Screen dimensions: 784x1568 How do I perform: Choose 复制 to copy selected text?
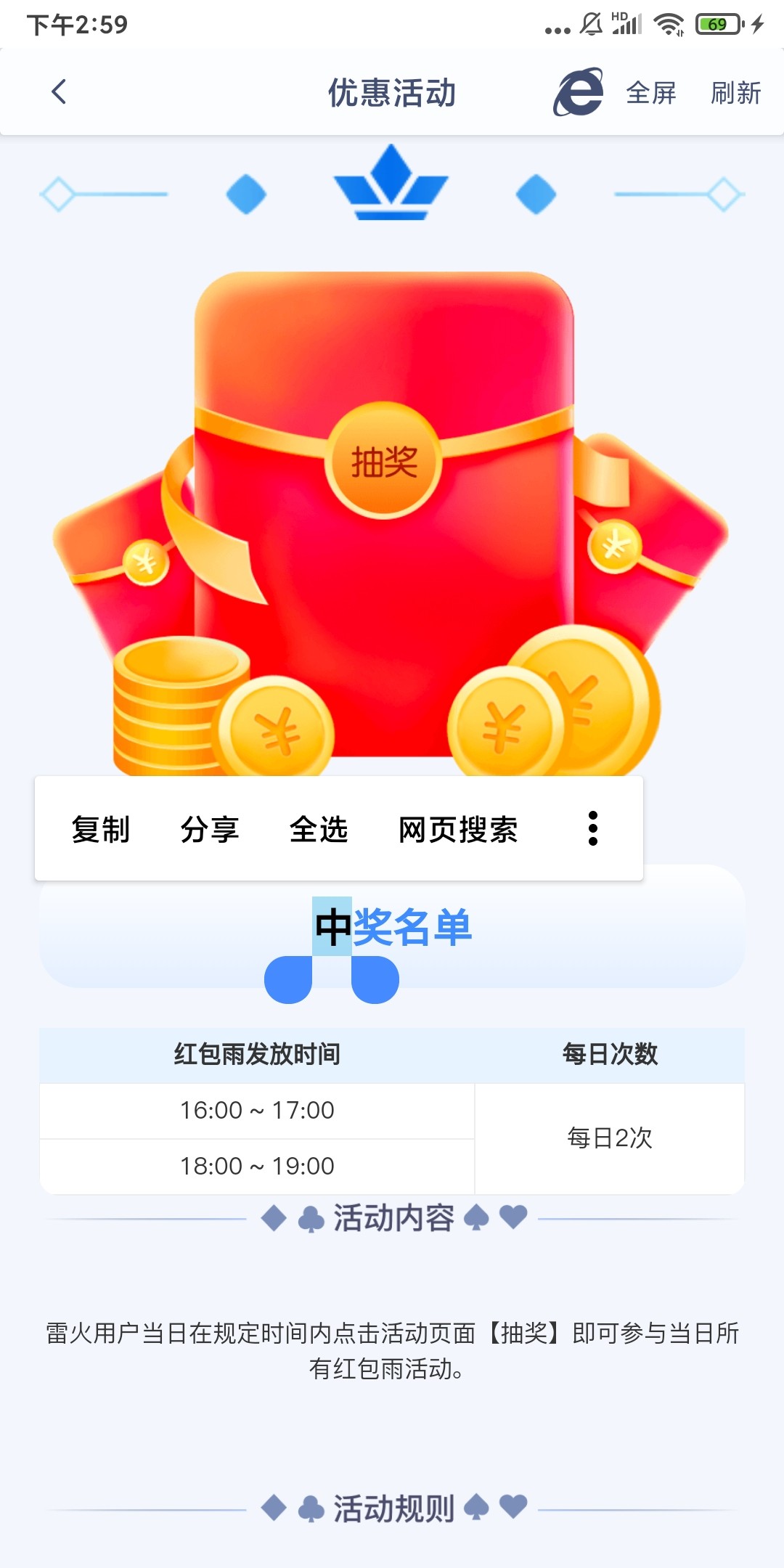101,829
